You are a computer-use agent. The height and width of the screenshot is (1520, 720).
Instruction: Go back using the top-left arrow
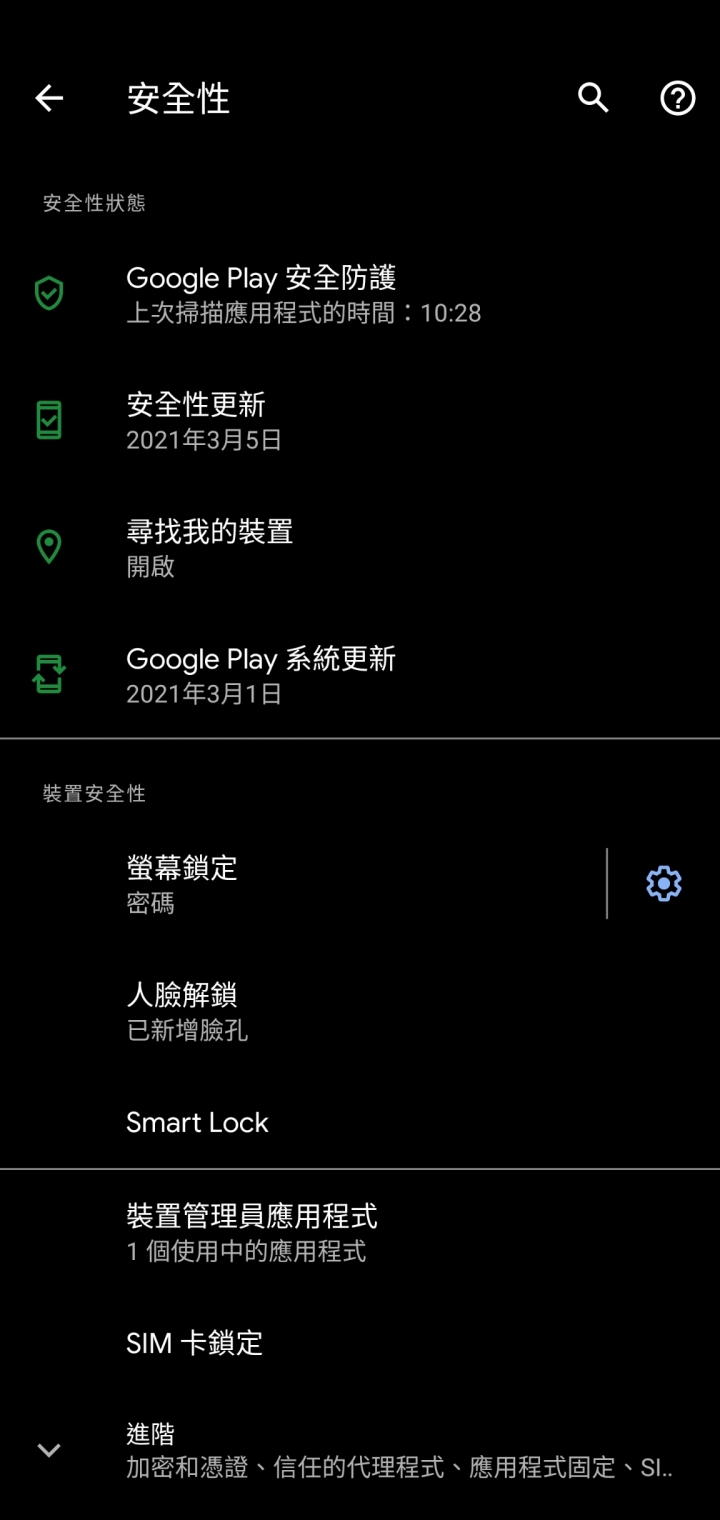(x=49, y=98)
